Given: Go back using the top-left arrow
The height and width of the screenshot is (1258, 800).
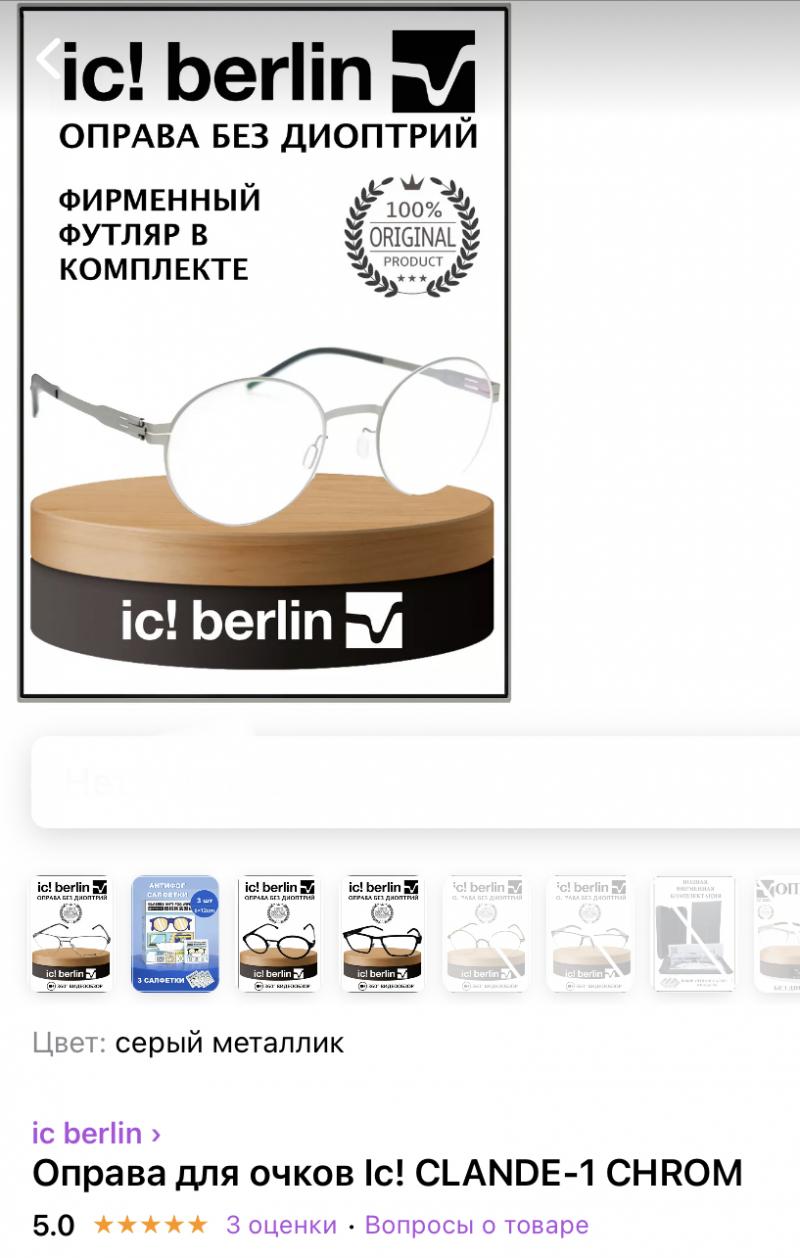Looking at the screenshot, I should point(48,58).
